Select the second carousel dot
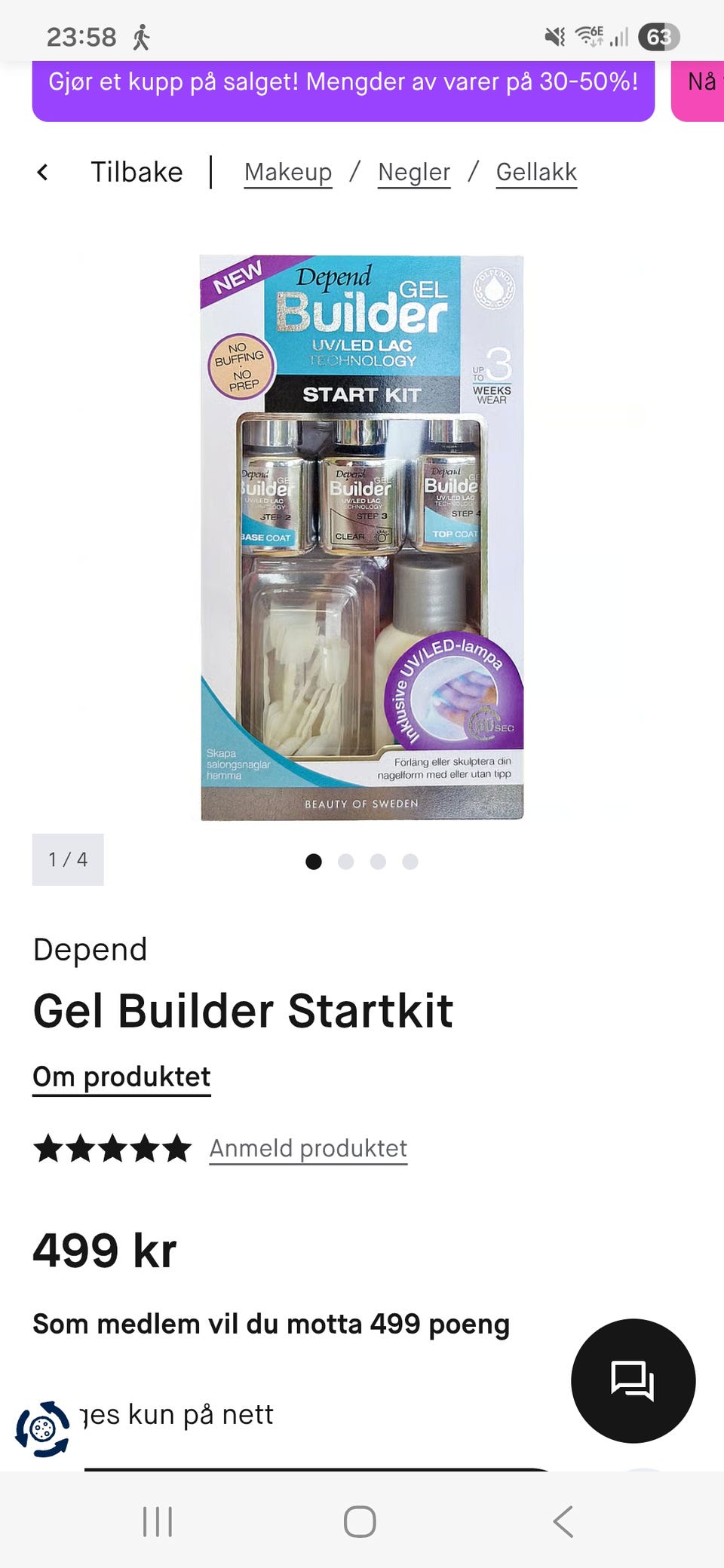 click(346, 861)
